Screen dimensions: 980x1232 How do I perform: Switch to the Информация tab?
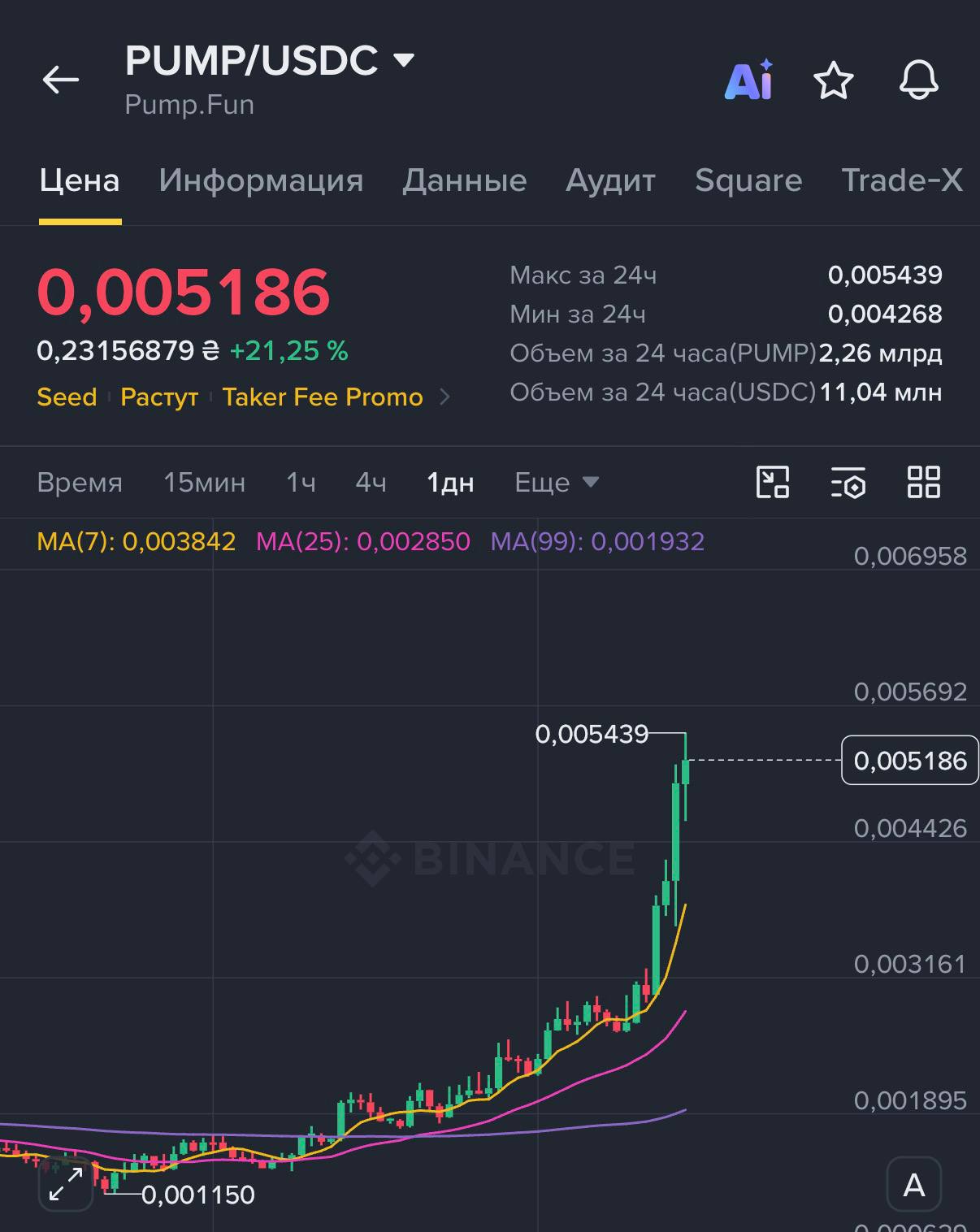(261, 180)
